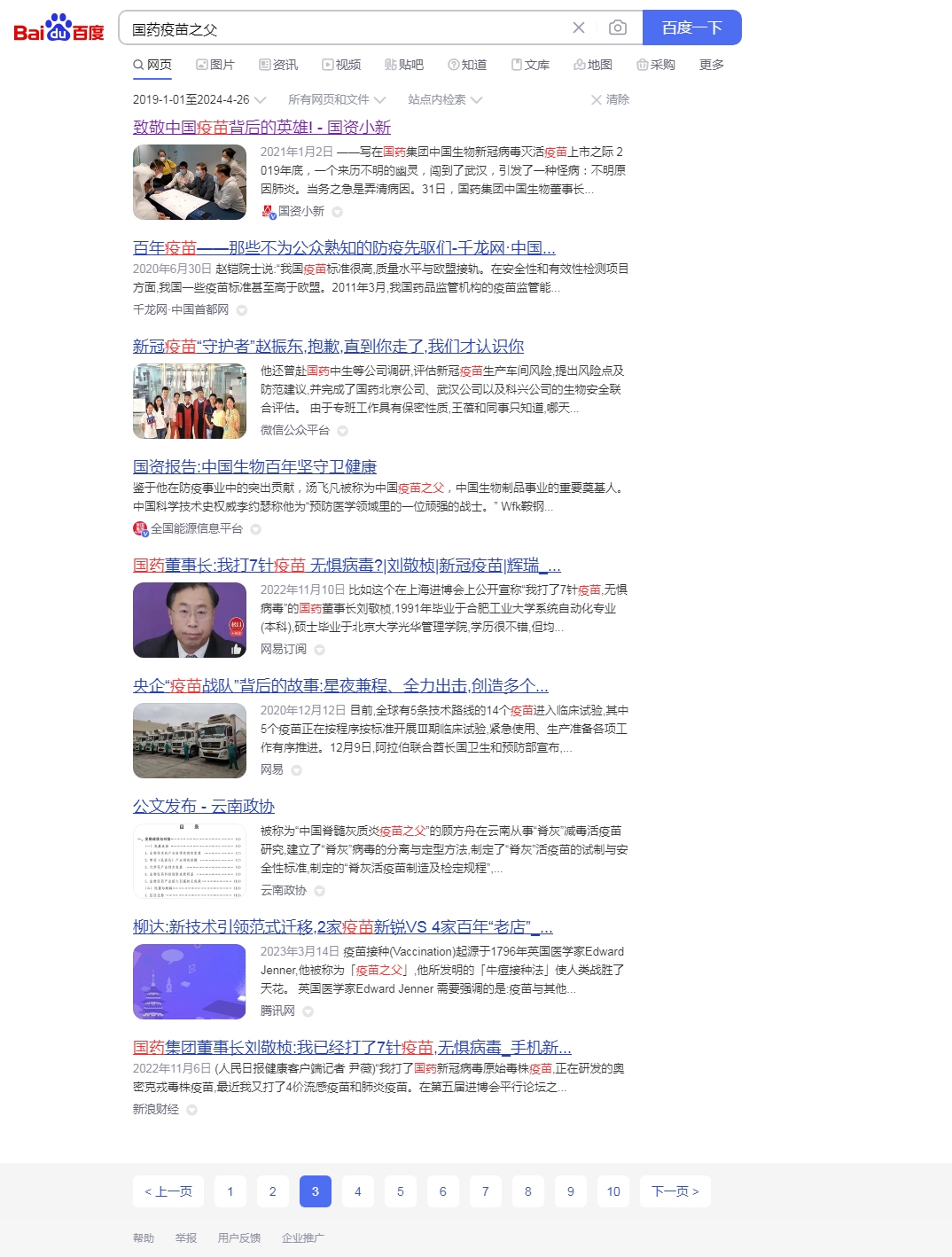Open result 国资报告:中国生物百年坚守卫健康
This screenshot has height=1257, width=952.
[254, 466]
